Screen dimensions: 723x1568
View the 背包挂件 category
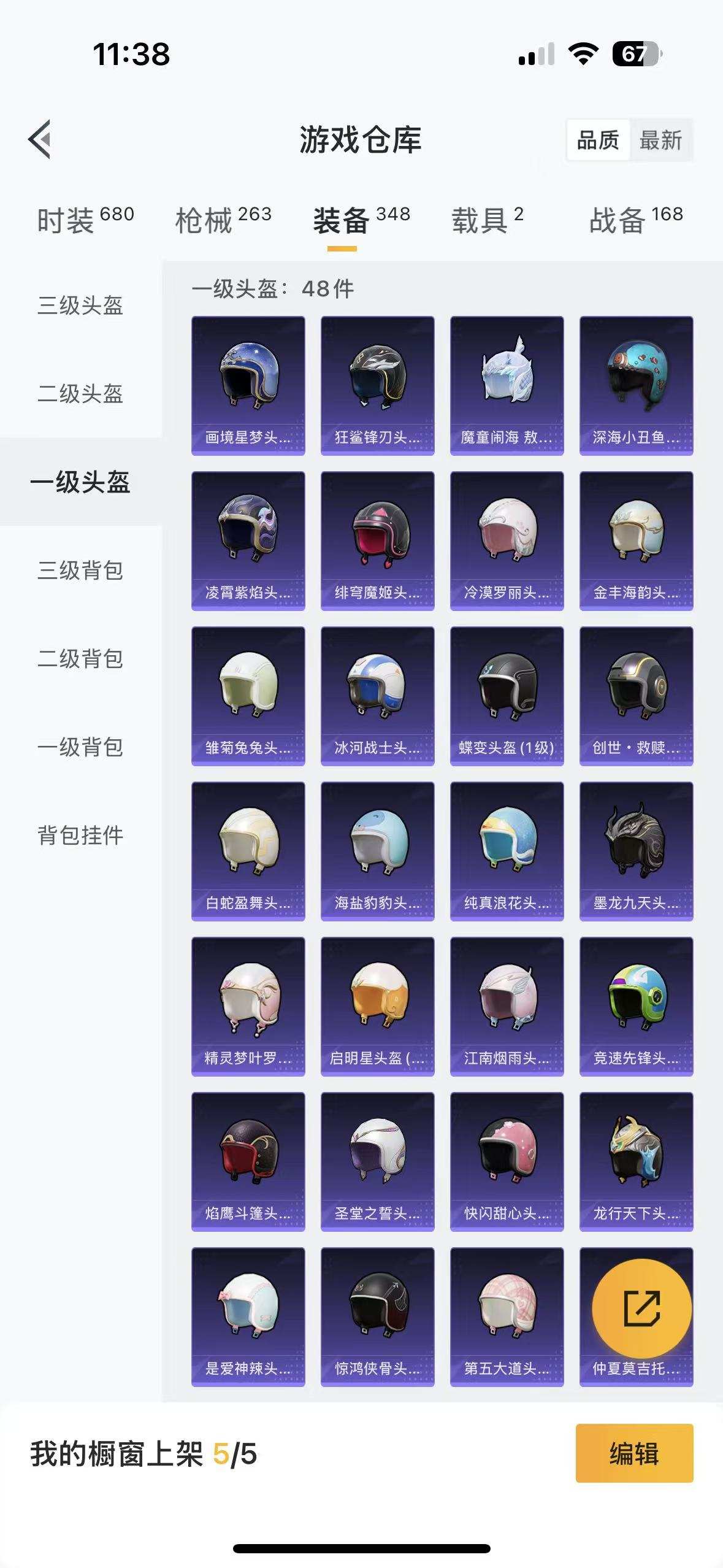click(80, 836)
